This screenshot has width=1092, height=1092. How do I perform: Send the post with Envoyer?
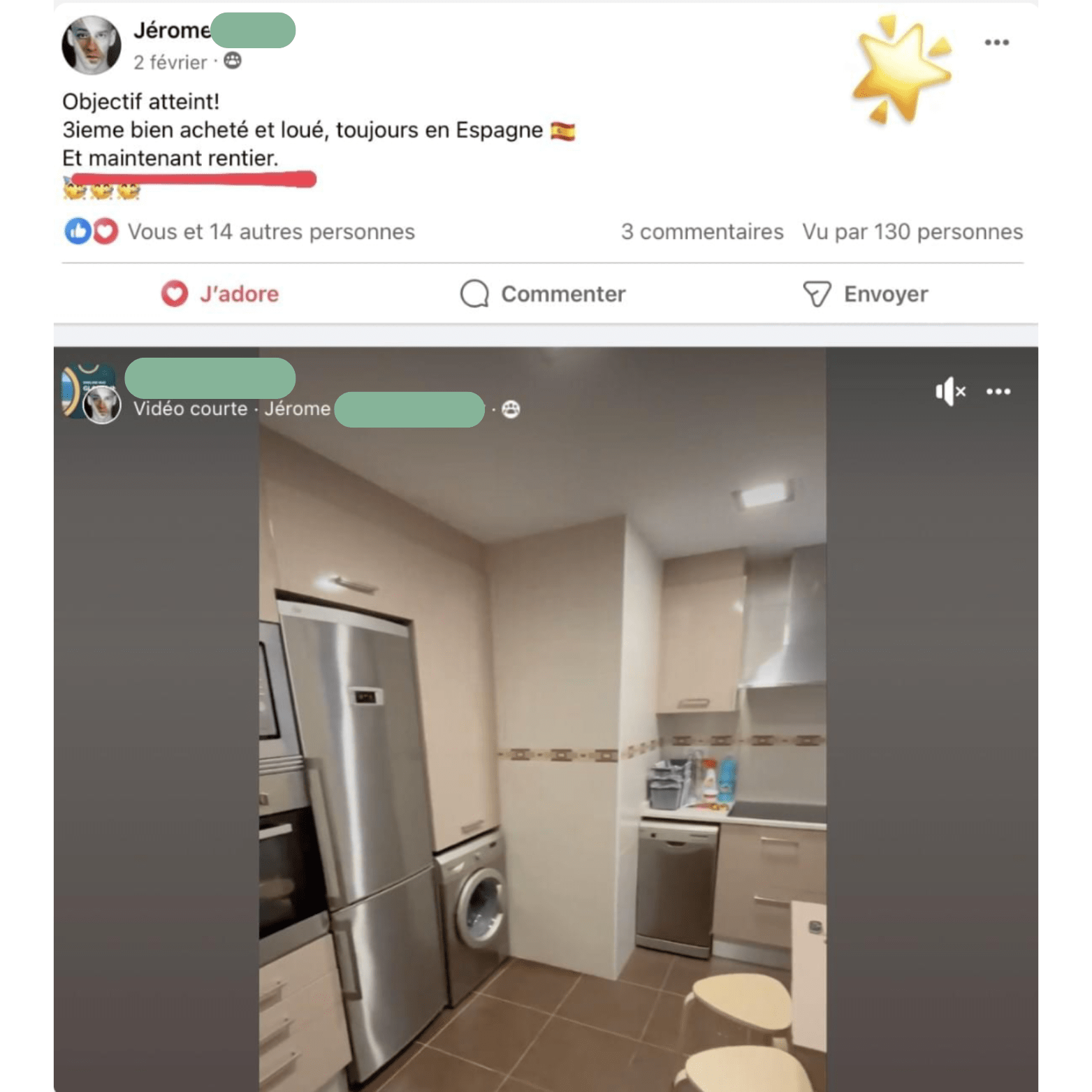pos(866,294)
